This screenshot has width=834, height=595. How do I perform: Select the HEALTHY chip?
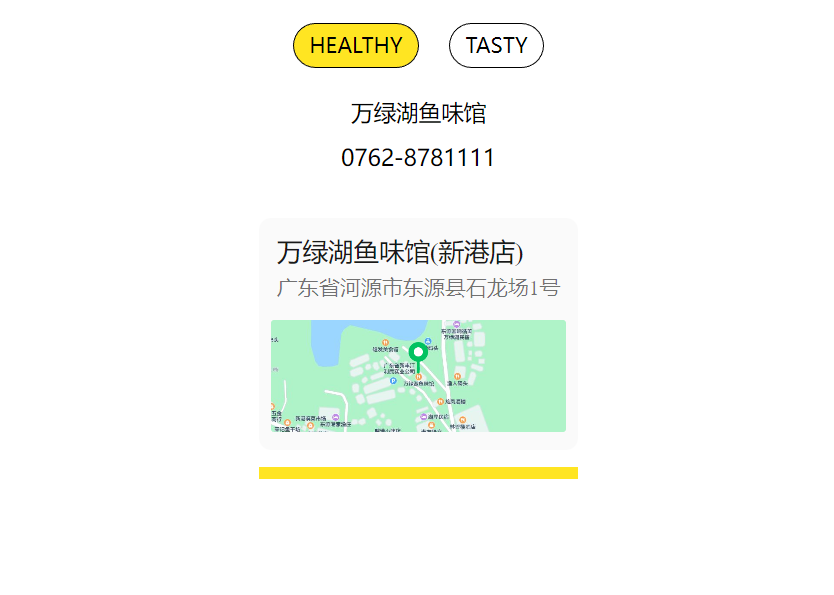tap(355, 46)
